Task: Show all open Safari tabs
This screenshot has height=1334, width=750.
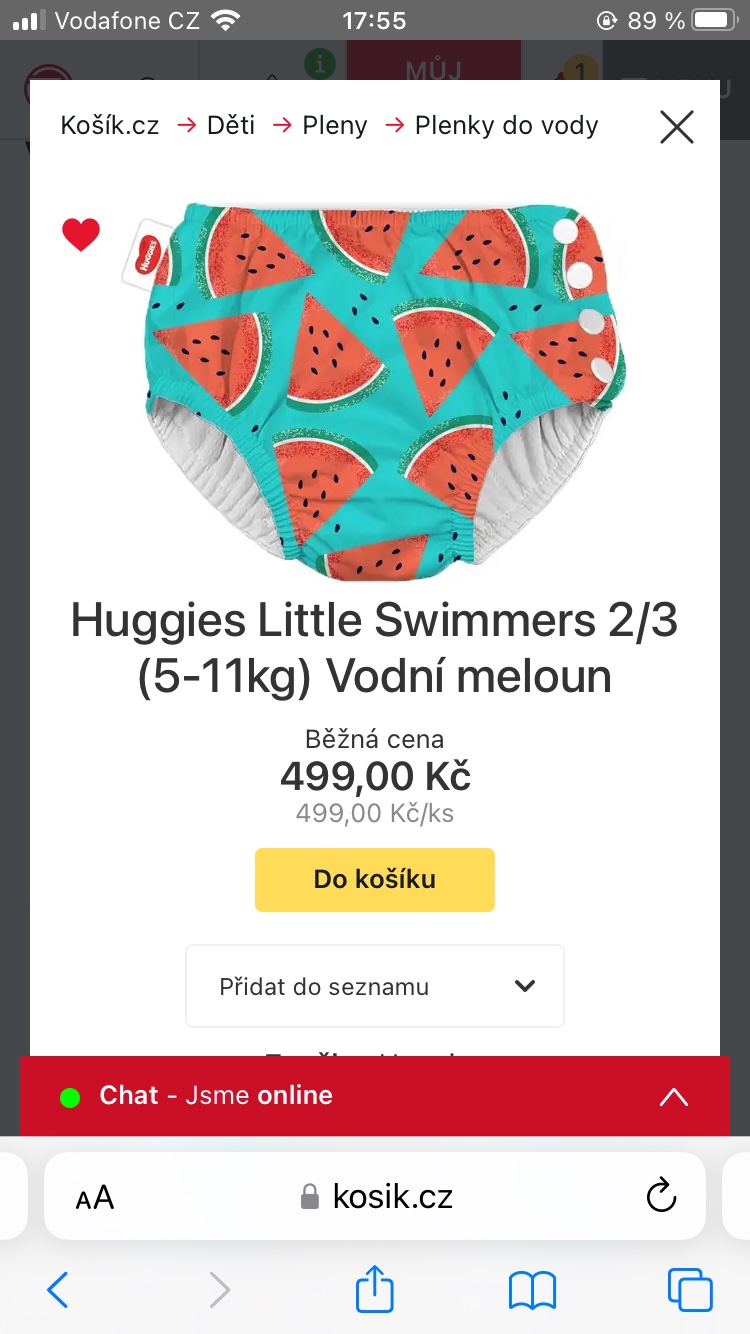Action: pos(690,1290)
